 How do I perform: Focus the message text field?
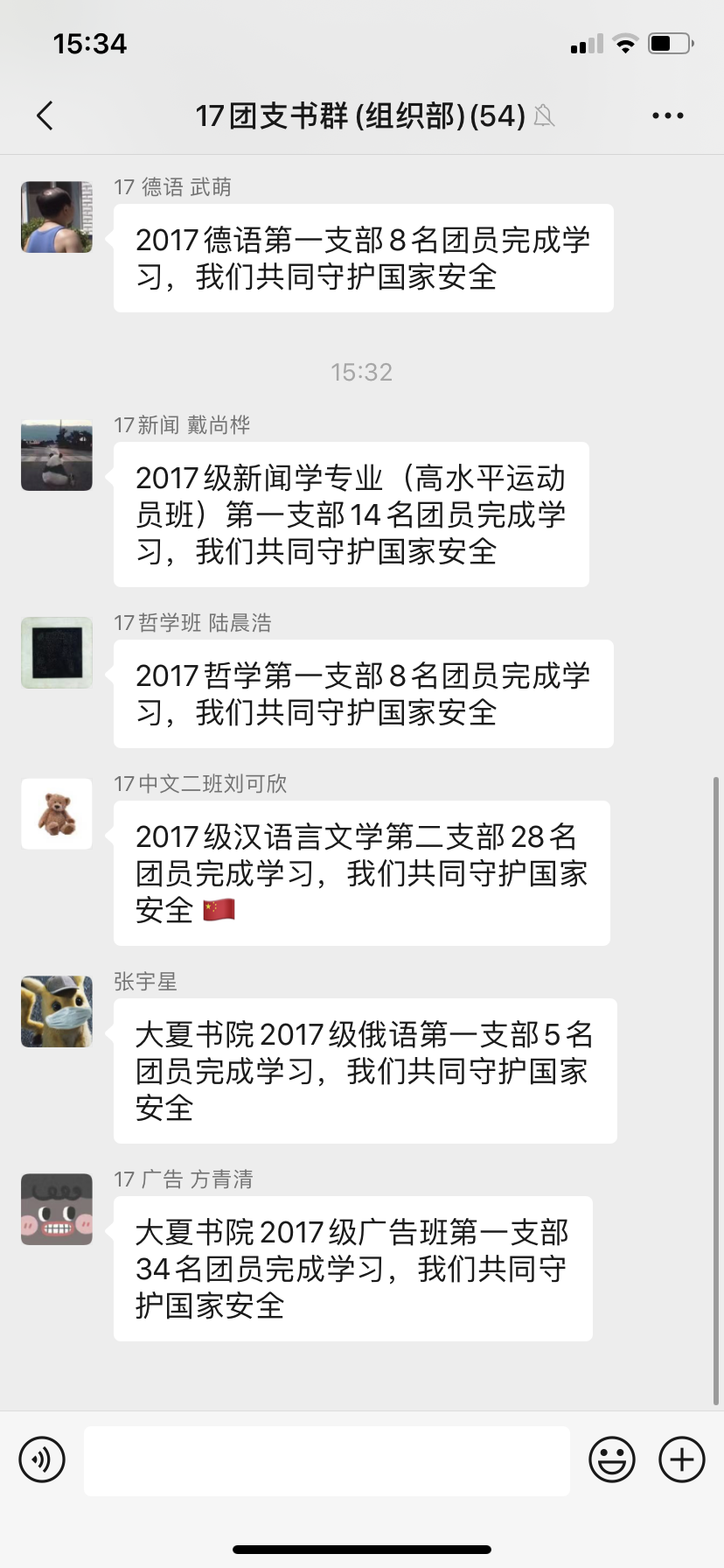click(327, 1459)
